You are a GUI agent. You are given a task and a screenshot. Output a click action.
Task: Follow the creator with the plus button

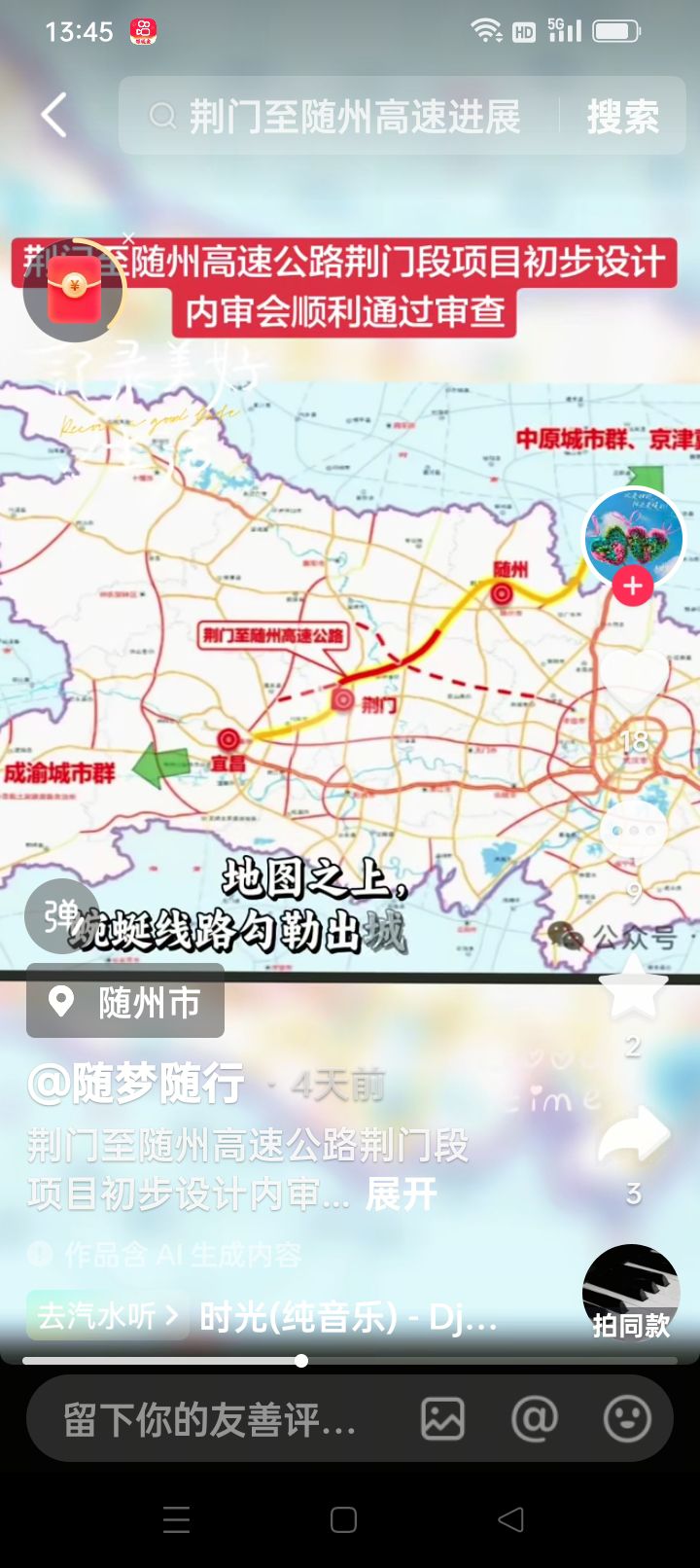pyautogui.click(x=633, y=587)
